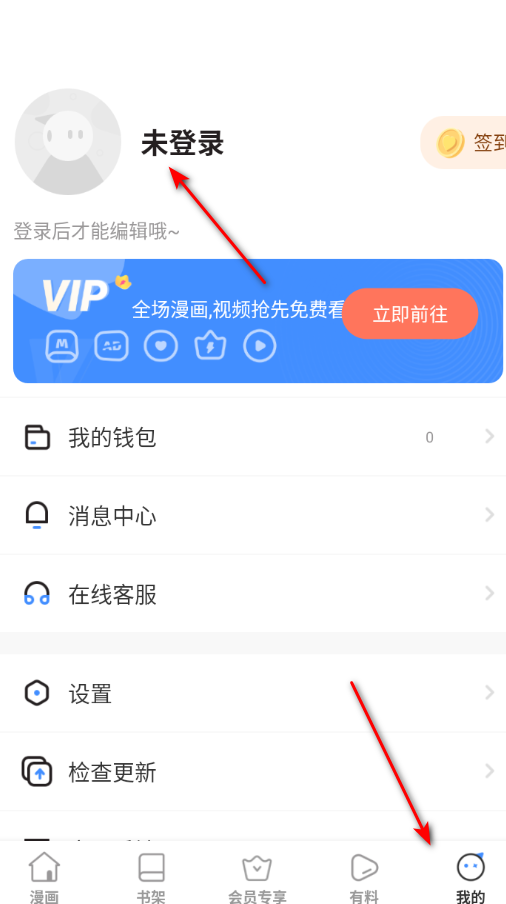Viewport: 506px width, 904px height.
Task: Switch to the 书架 tab
Action: 152,876
